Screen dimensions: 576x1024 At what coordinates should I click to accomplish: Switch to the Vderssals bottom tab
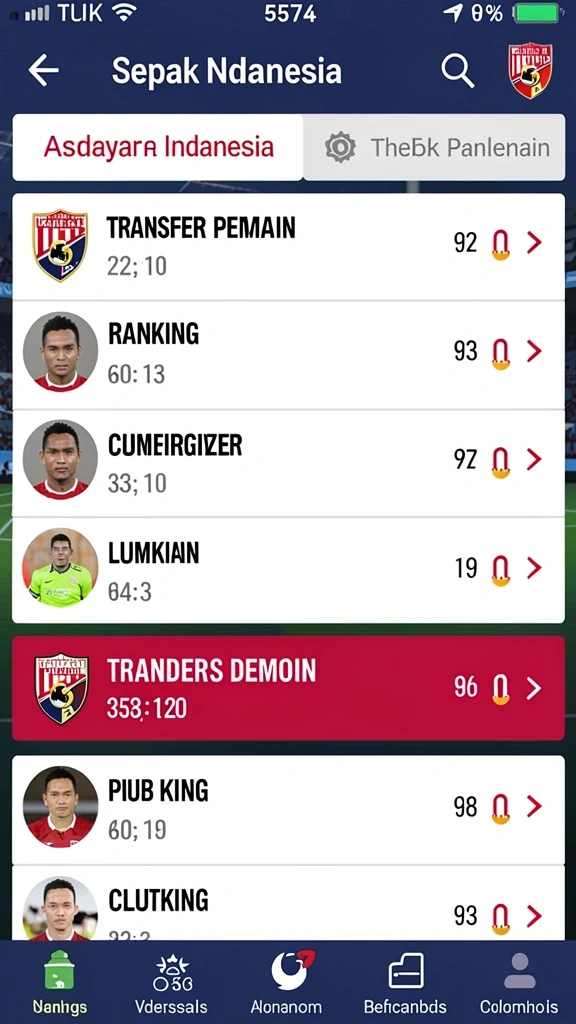click(x=171, y=982)
